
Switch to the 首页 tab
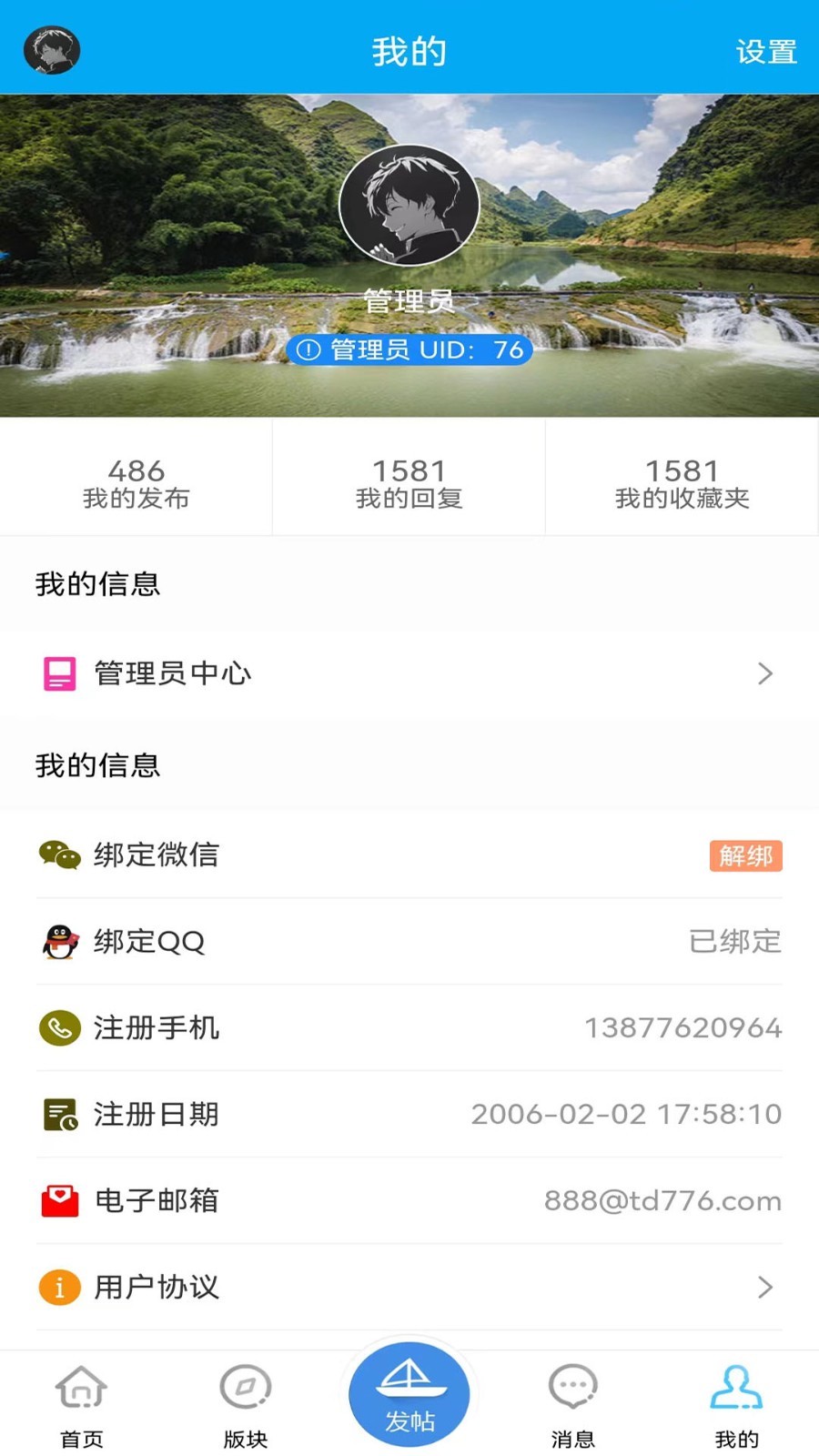tap(81, 1401)
